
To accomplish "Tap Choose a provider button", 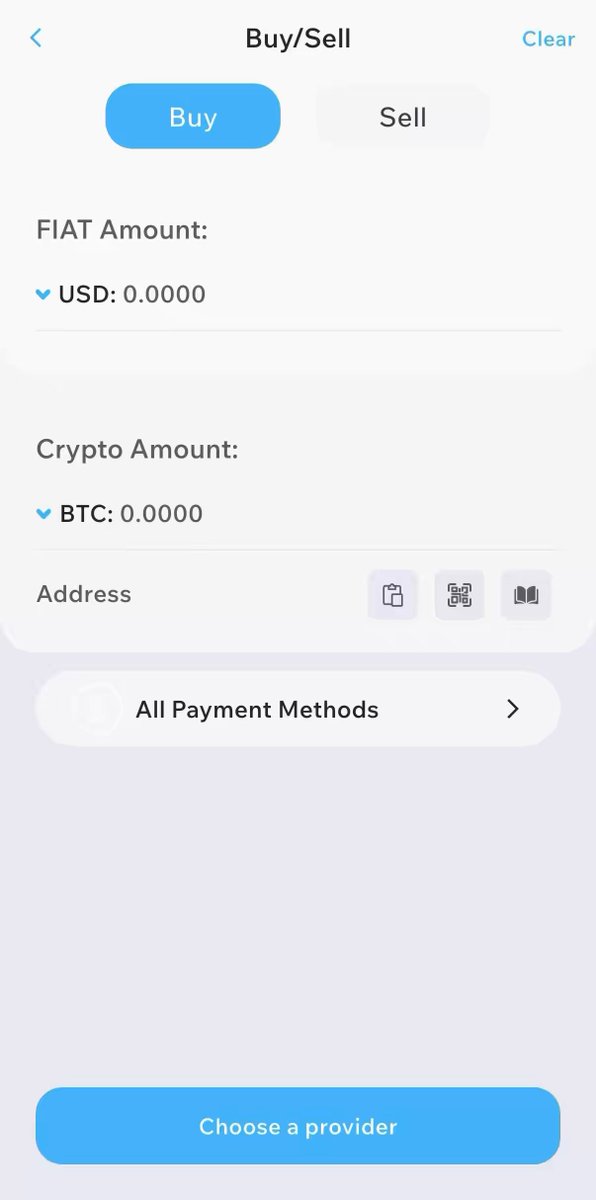I will 298,1126.
